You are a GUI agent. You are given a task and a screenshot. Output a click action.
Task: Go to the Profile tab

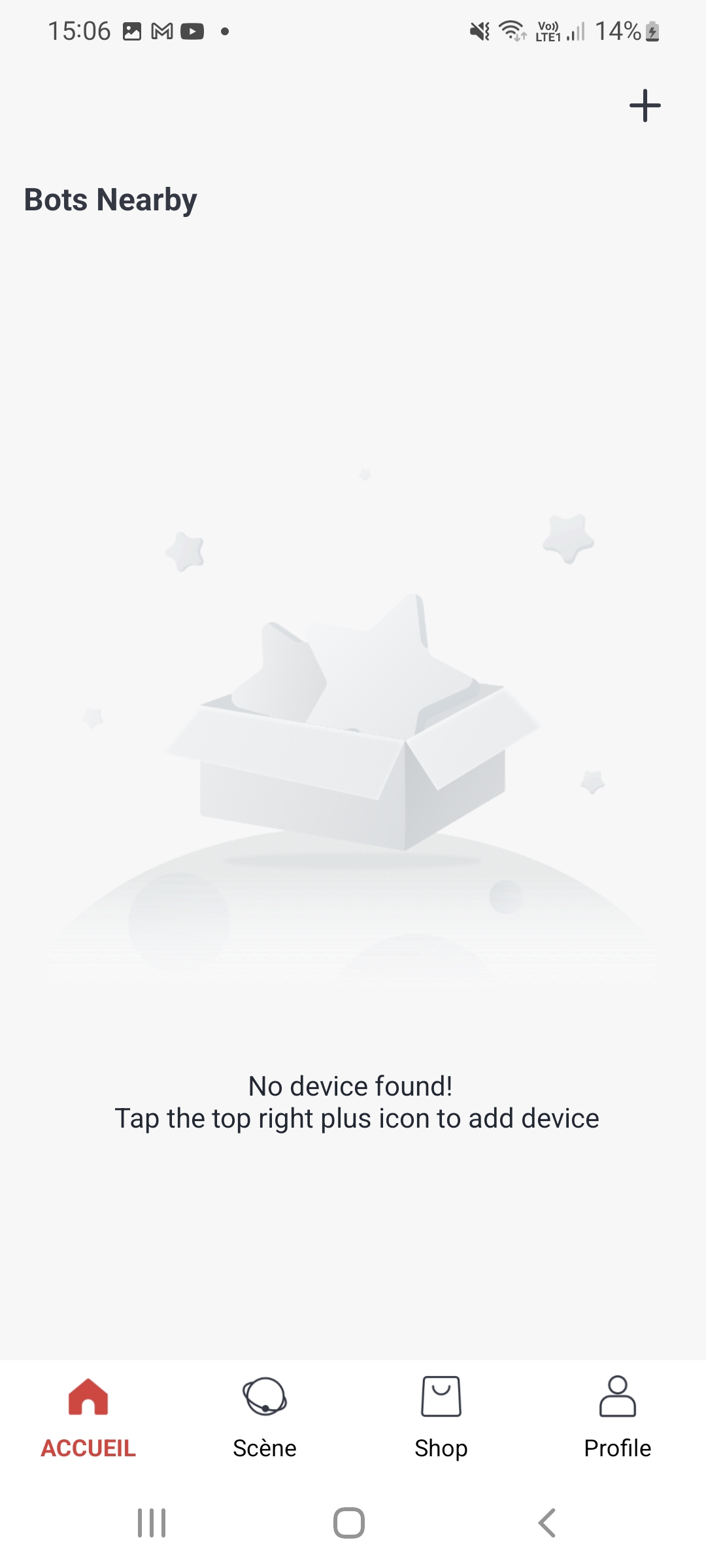(x=617, y=1415)
